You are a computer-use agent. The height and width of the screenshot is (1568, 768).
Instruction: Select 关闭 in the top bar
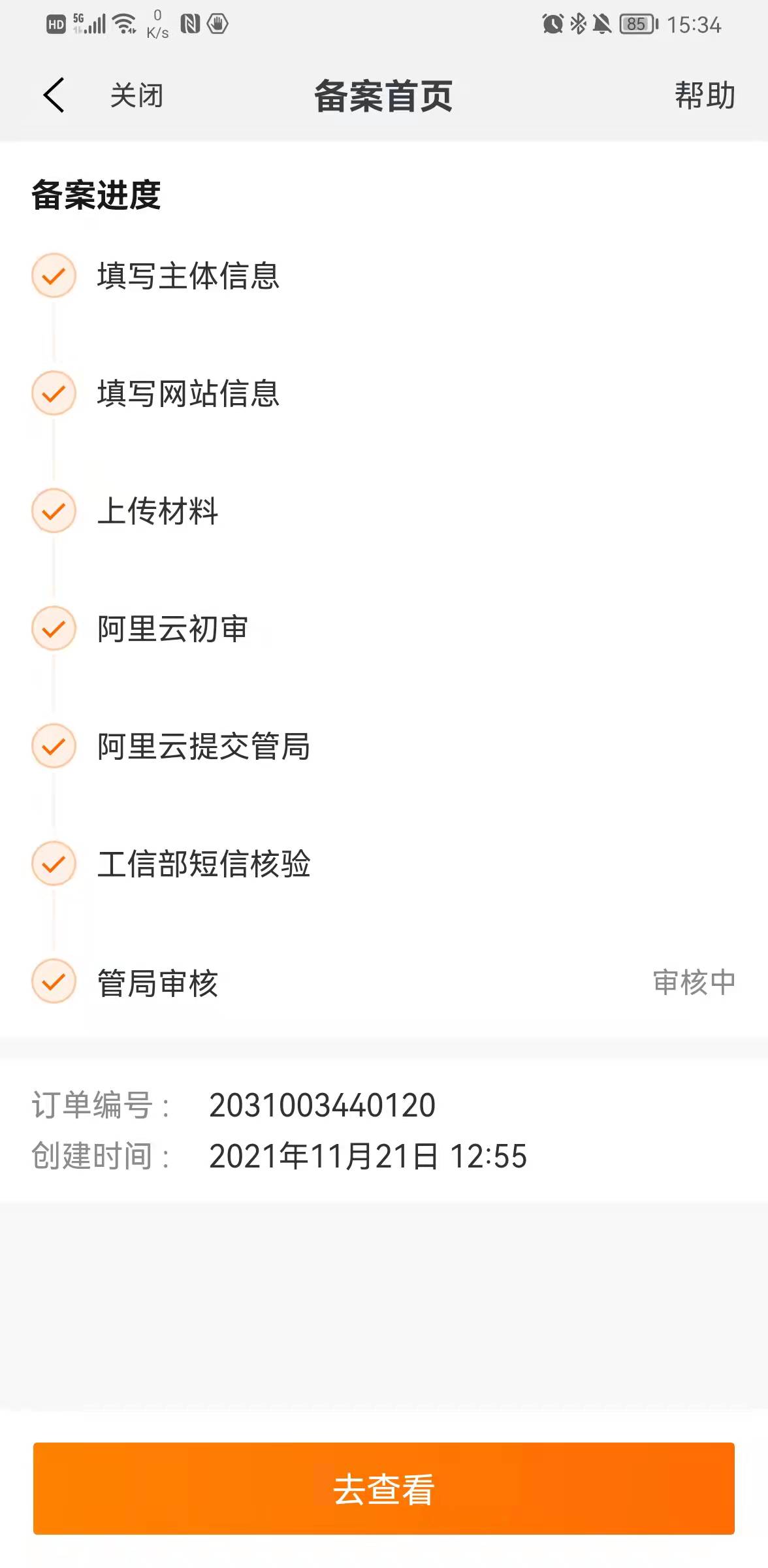(136, 95)
